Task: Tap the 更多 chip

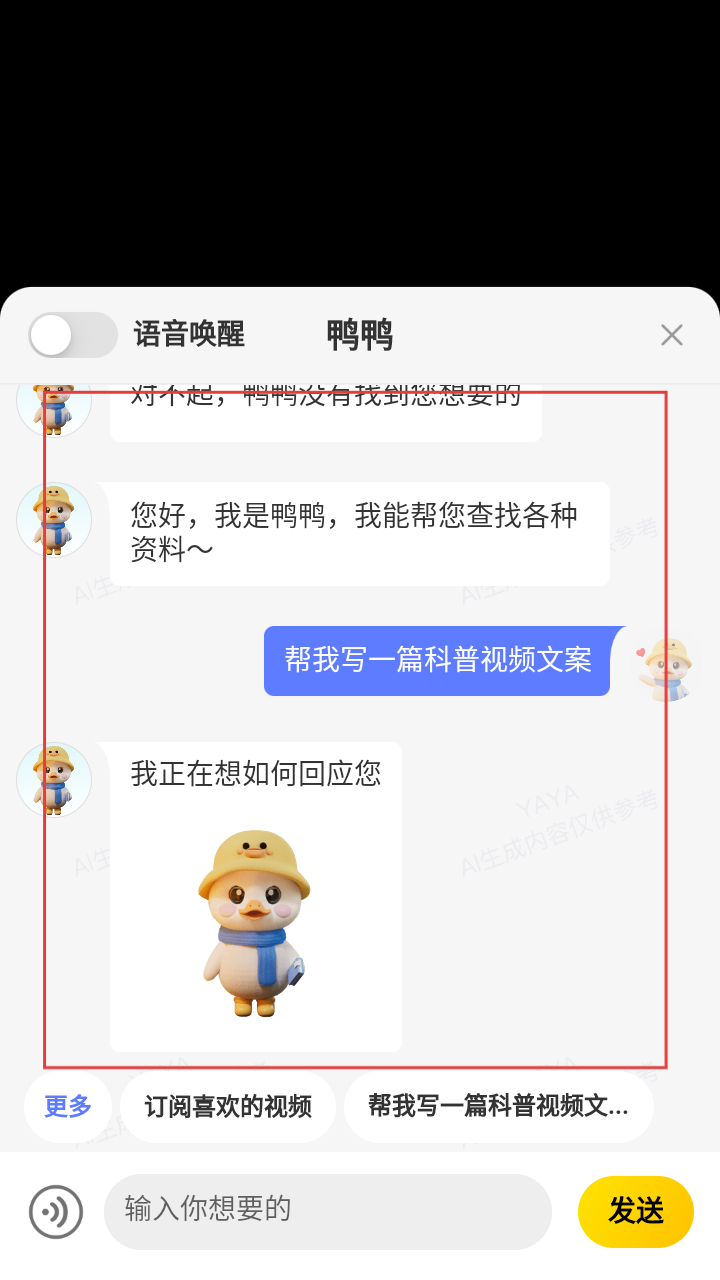Action: click(68, 1106)
